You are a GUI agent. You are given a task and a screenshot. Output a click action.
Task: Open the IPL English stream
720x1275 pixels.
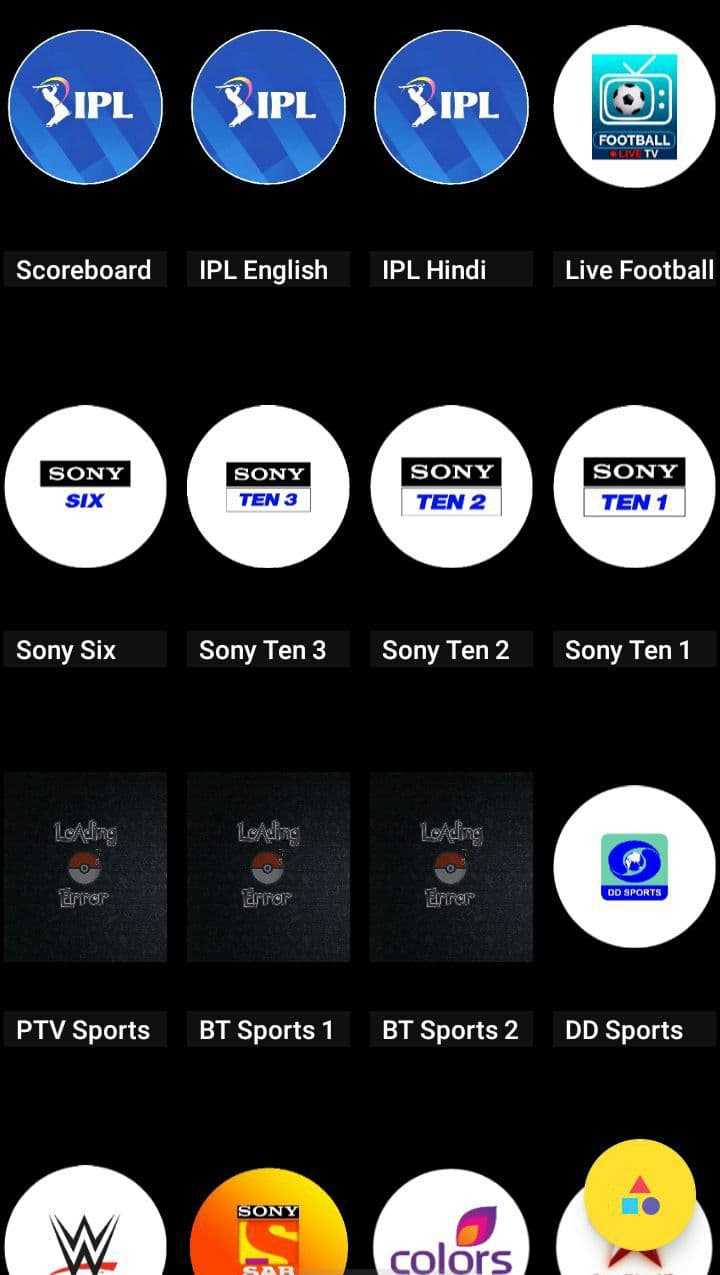268,107
